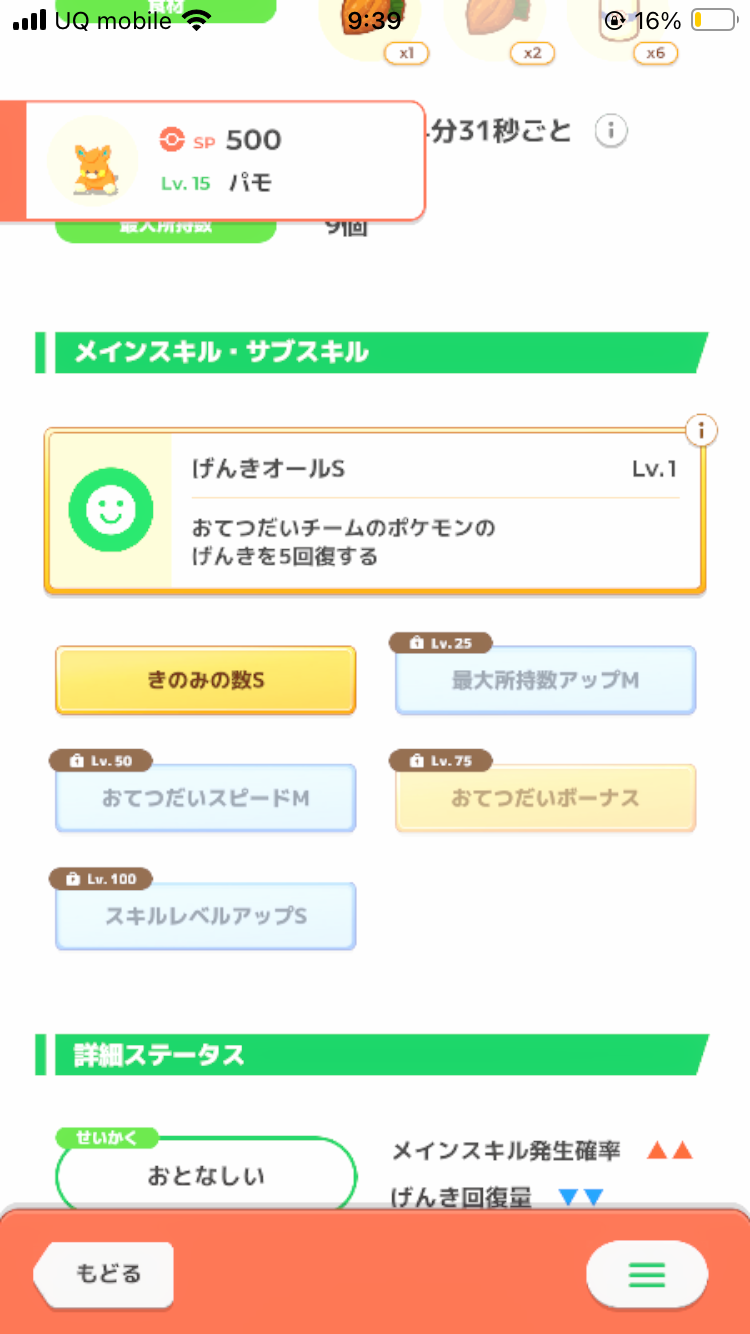750x1334 pixels.
Task: Tap the lock icon on the Lv.100 subskill
Action: [75, 879]
